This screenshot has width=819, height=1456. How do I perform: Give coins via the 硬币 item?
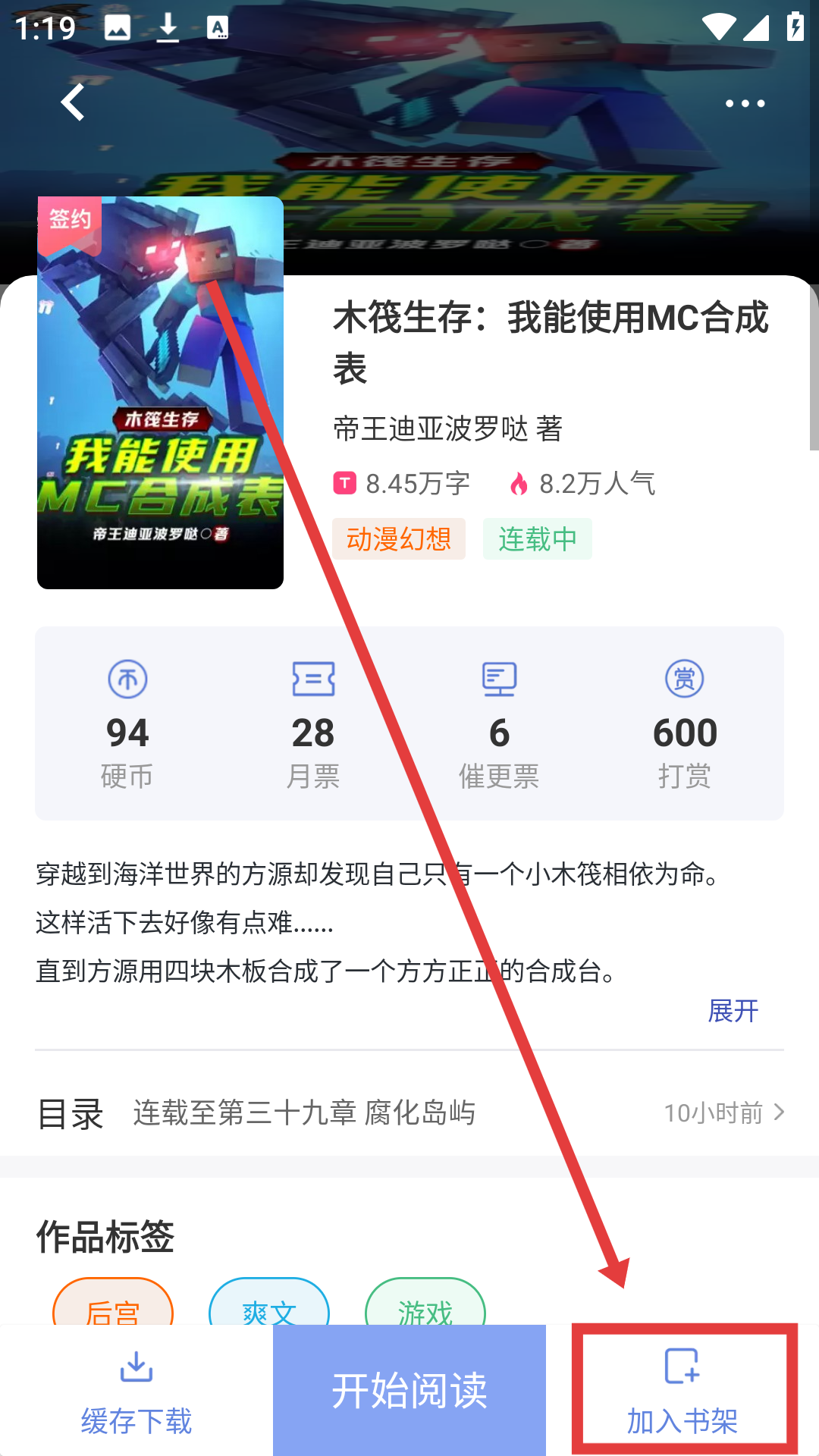pos(127,724)
